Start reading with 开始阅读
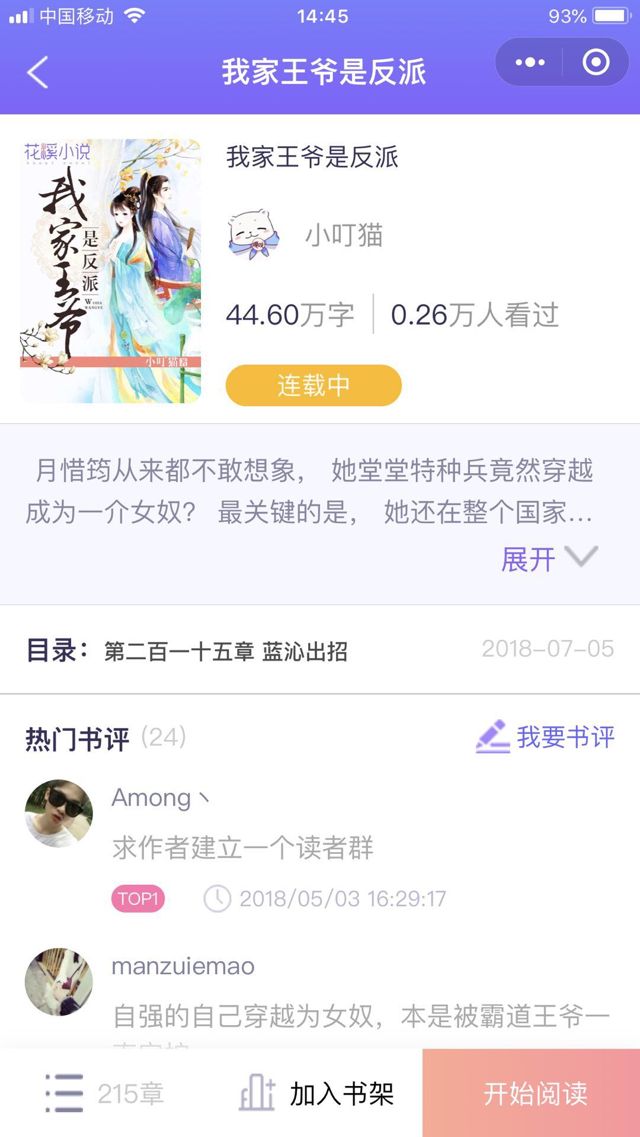640x1137 pixels. 535,1093
